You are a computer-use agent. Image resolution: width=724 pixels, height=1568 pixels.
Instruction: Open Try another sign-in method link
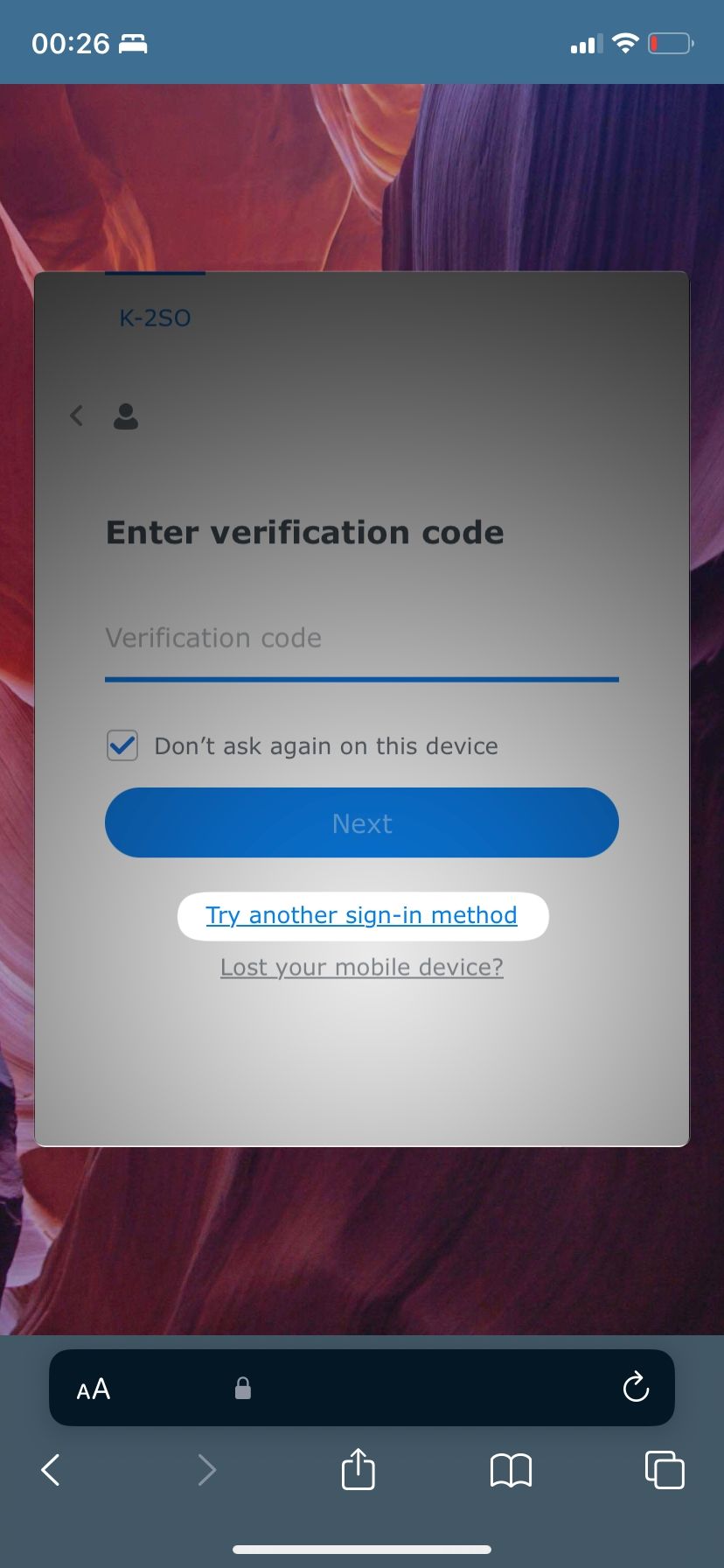361,915
